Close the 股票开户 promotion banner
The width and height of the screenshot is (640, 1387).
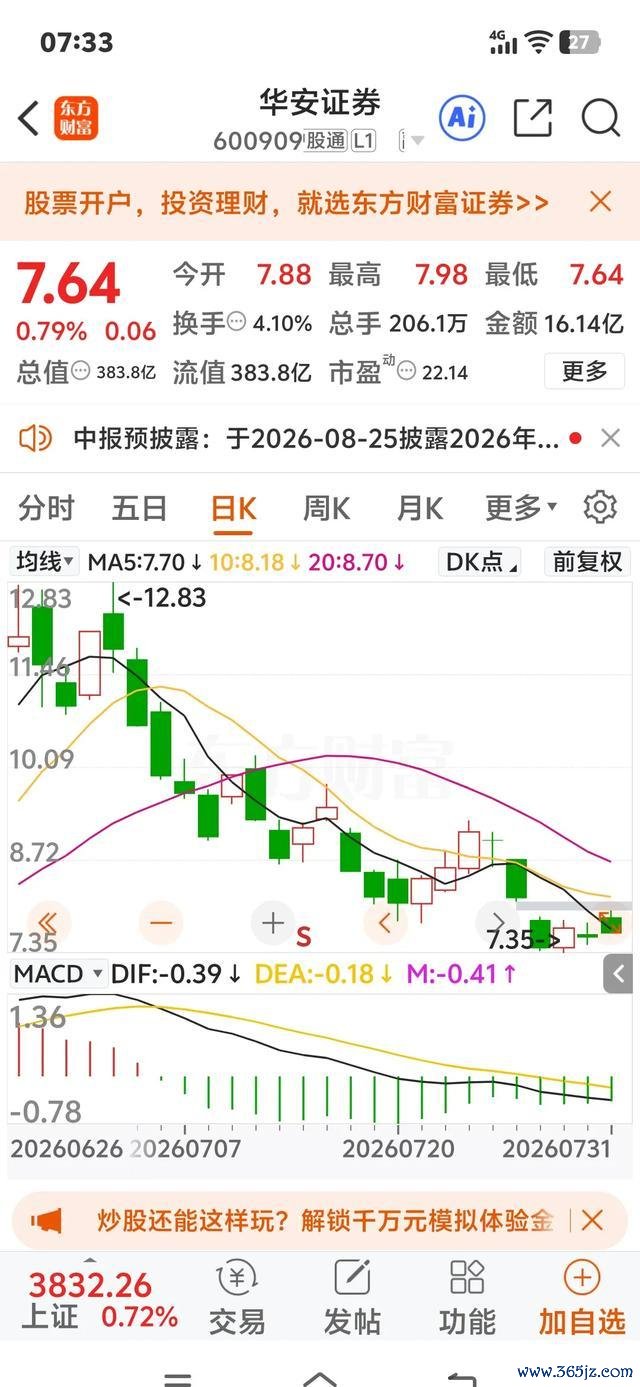click(600, 202)
